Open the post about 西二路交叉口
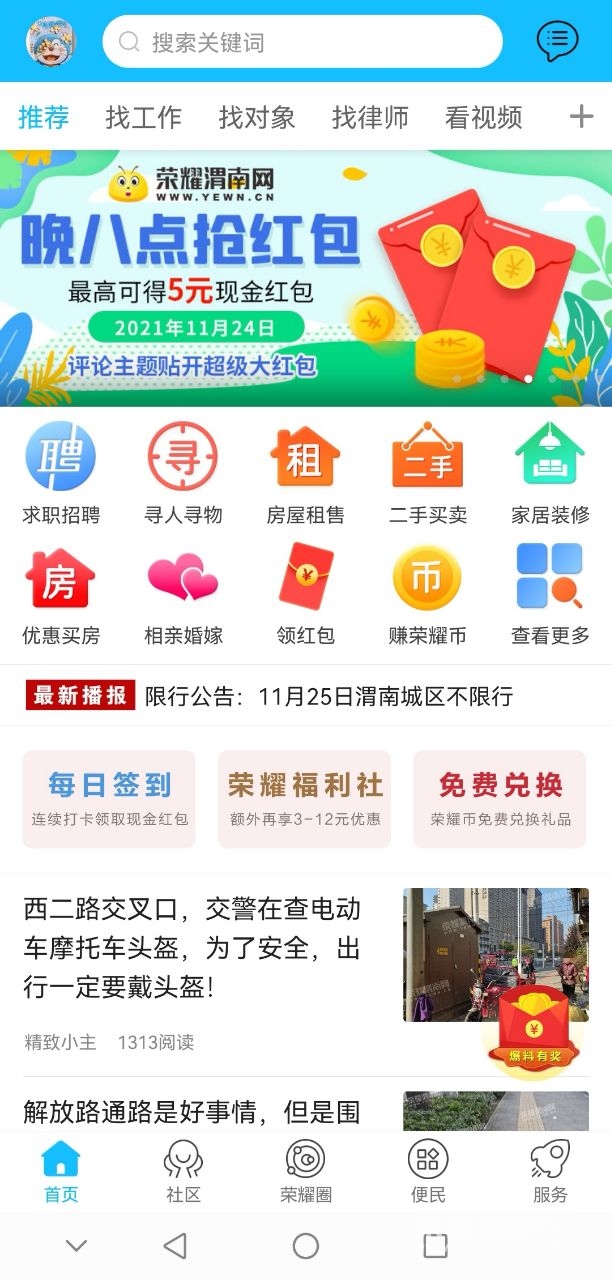The width and height of the screenshot is (612, 1280). [193, 948]
